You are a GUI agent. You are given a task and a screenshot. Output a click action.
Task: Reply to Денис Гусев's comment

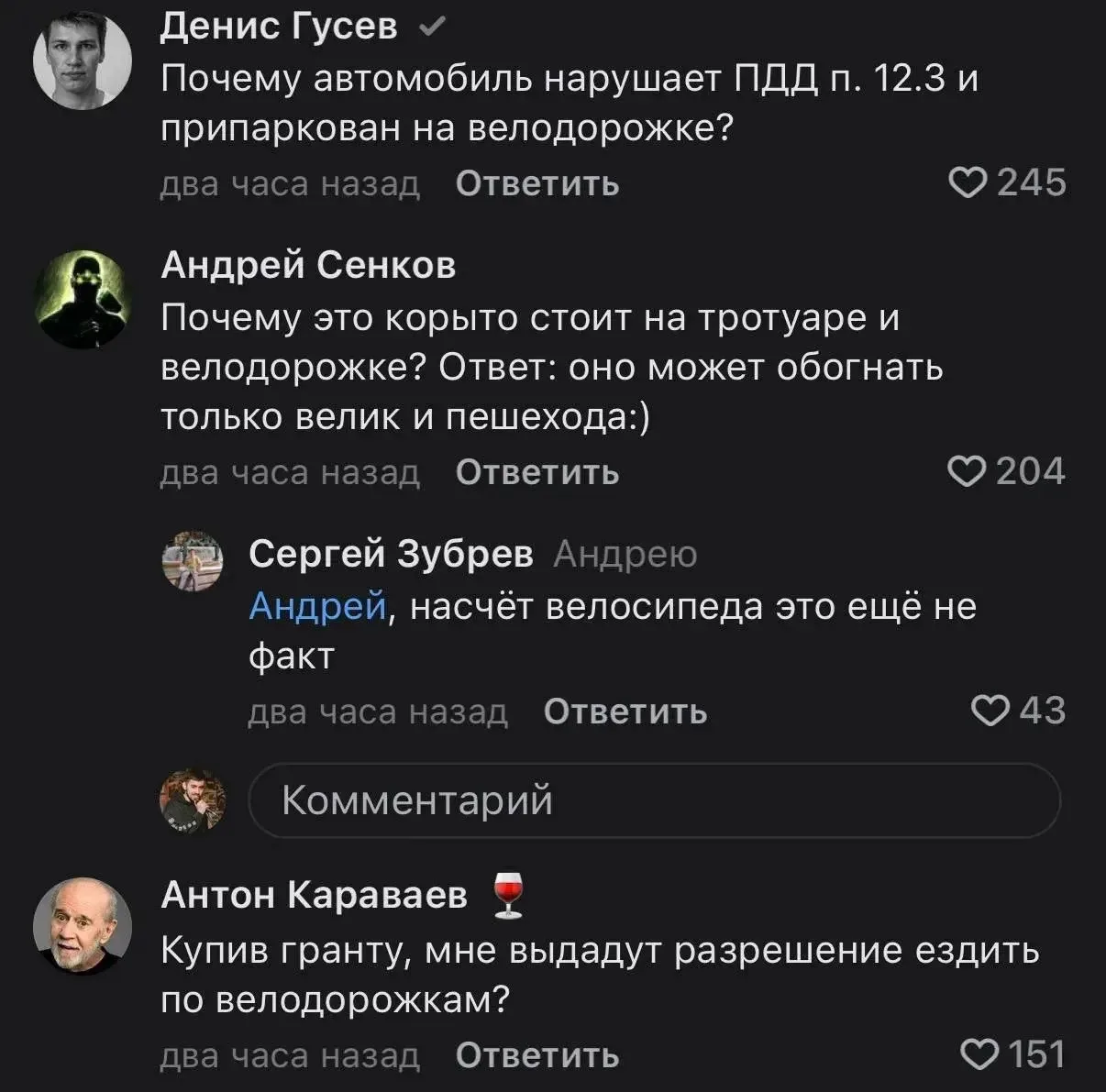click(x=537, y=184)
